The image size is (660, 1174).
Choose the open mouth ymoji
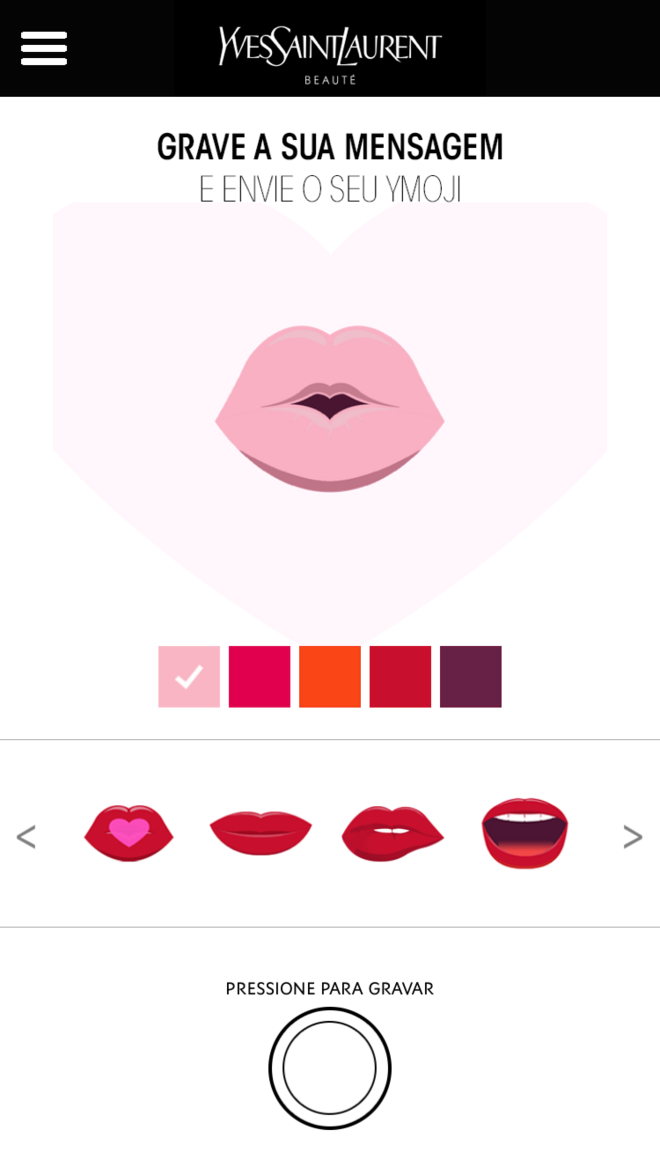(524, 833)
